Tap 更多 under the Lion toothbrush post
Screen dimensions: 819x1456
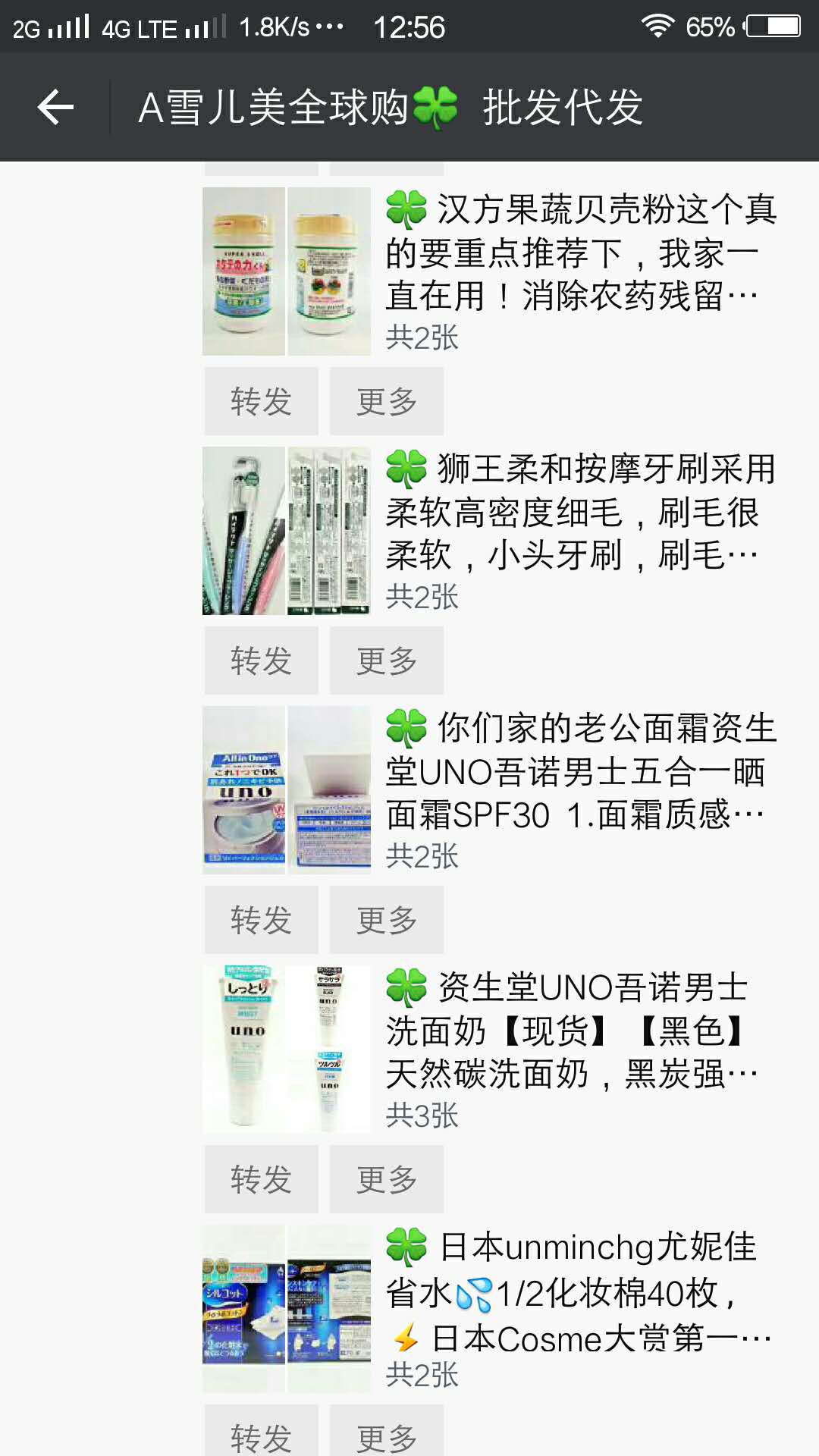tap(387, 661)
